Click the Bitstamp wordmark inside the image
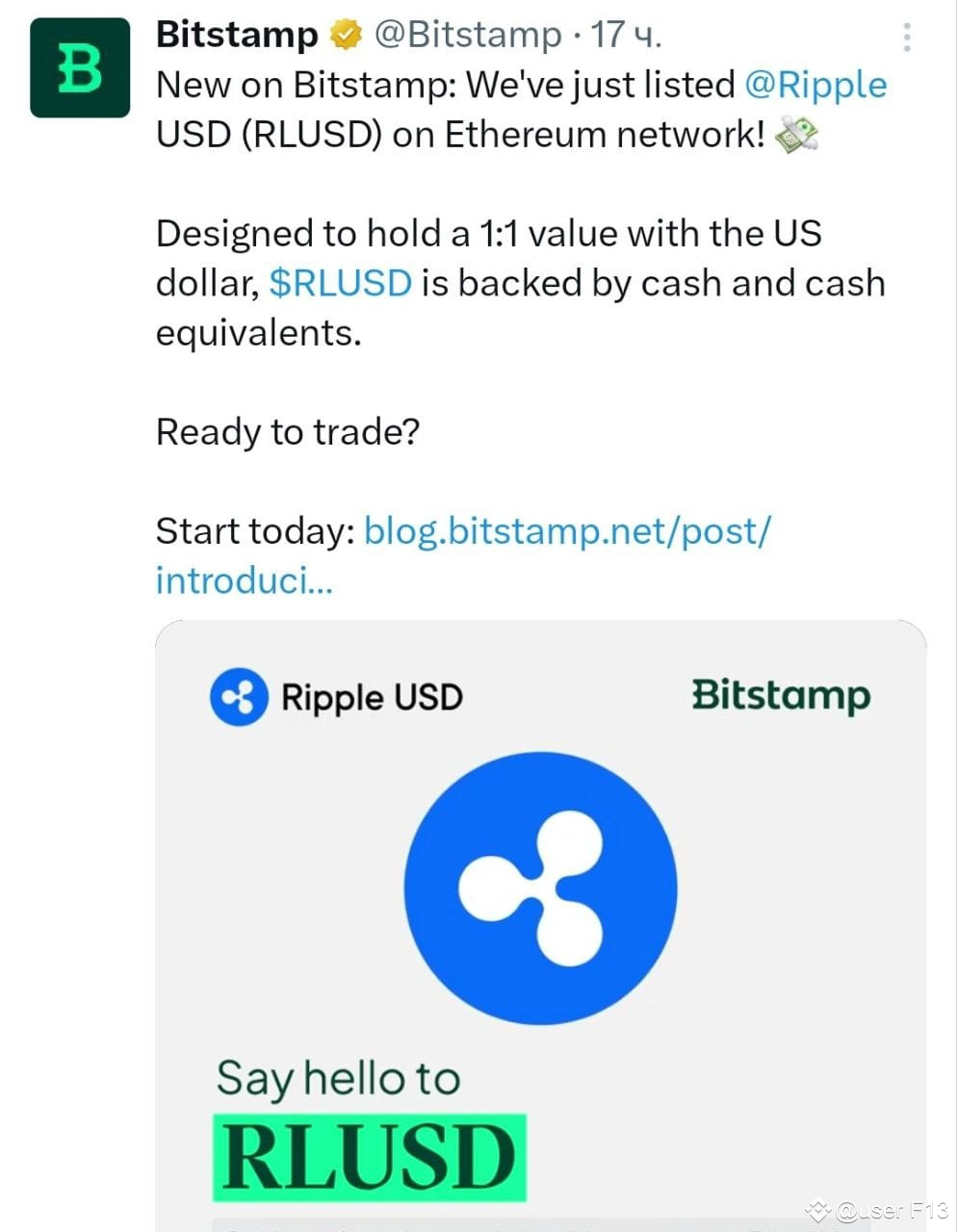This screenshot has width=957, height=1232. coord(782,696)
